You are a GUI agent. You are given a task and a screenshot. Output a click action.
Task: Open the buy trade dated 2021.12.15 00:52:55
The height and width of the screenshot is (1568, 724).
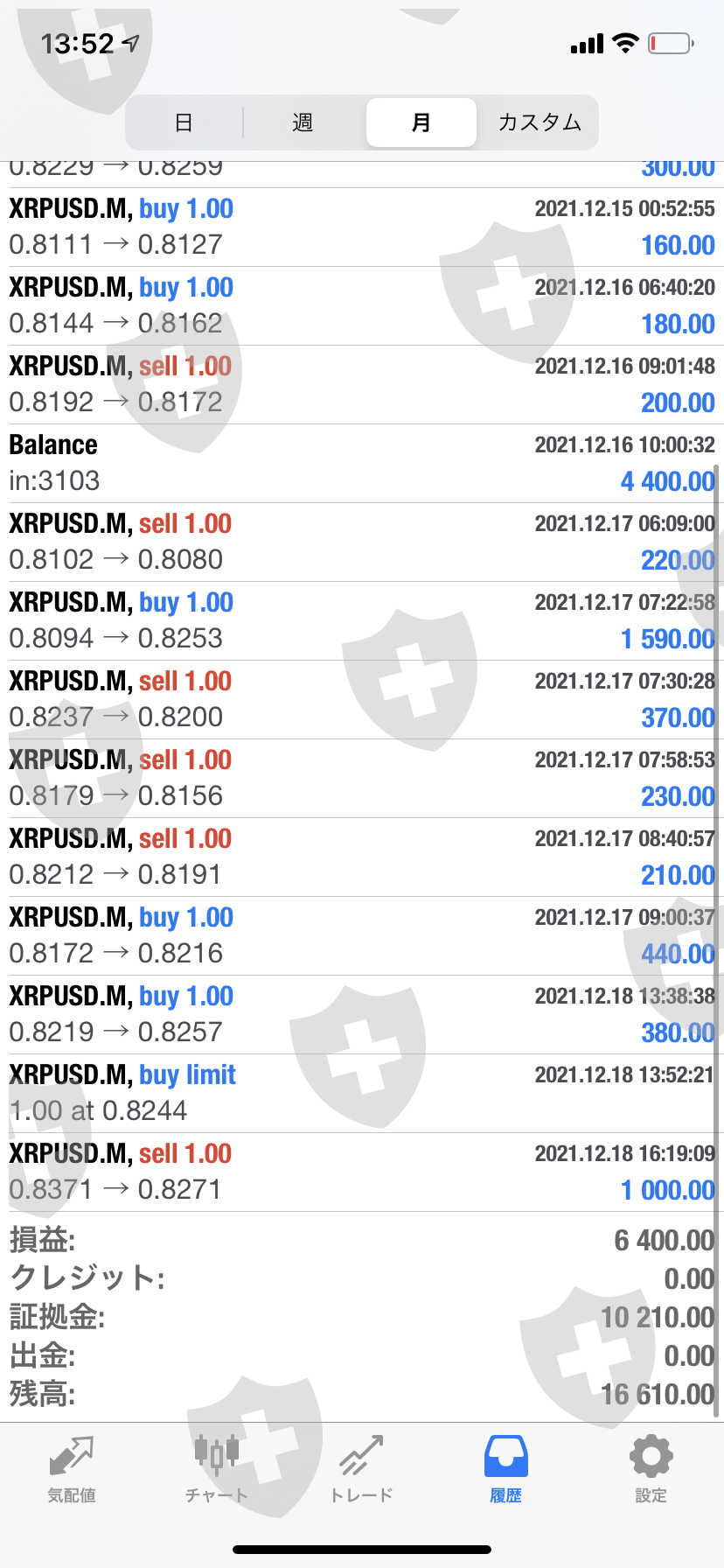[x=362, y=227]
